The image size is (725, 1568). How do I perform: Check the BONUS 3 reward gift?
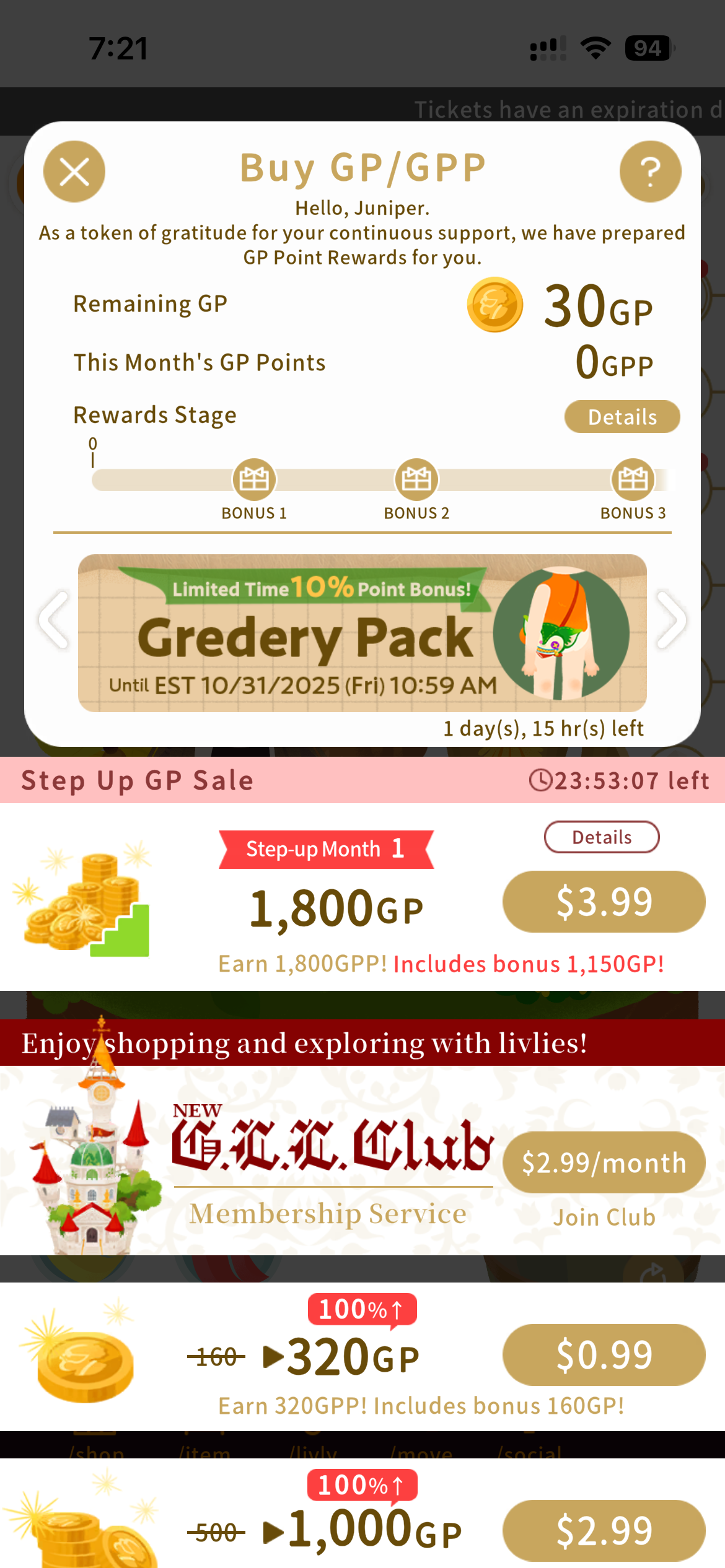(633, 479)
